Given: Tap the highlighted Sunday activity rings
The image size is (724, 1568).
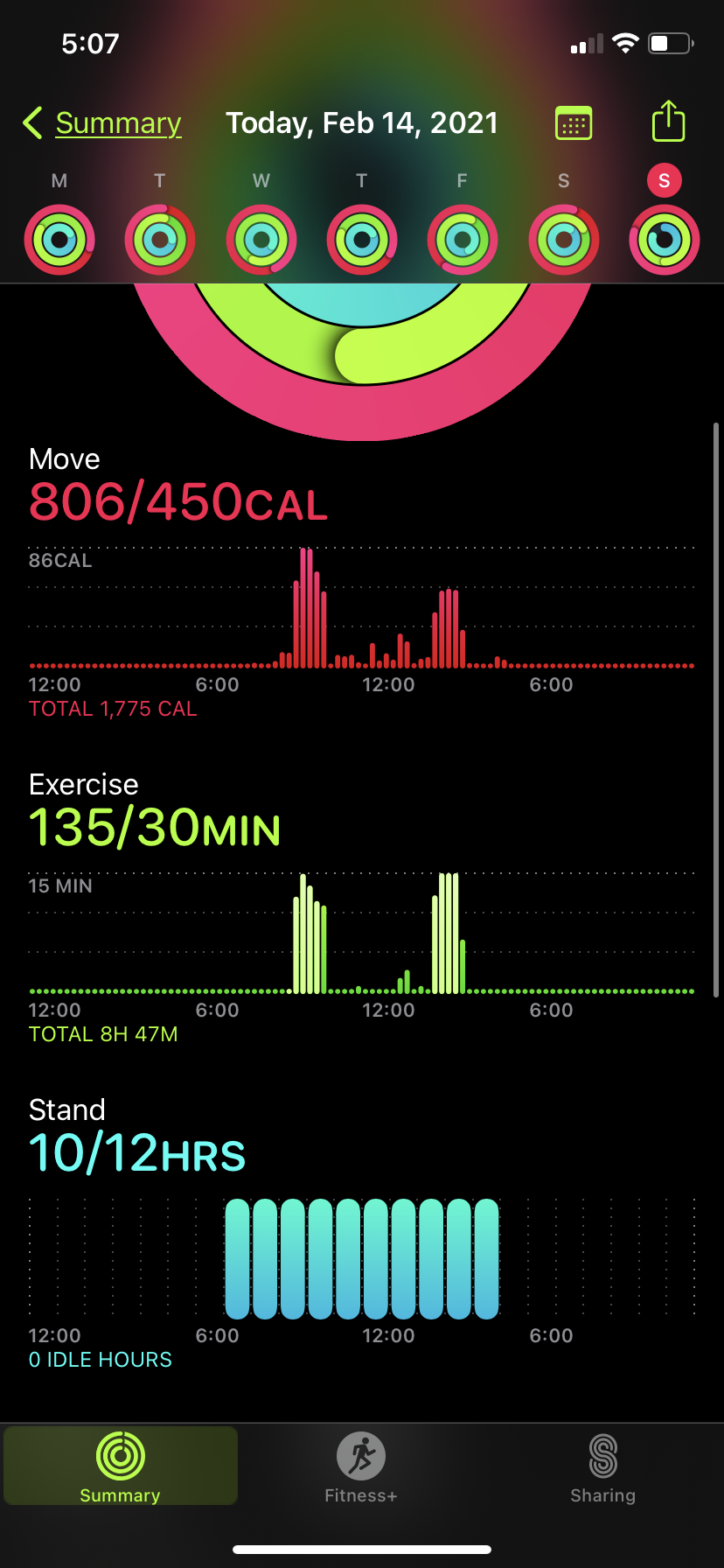Looking at the screenshot, I should pyautogui.click(x=665, y=240).
